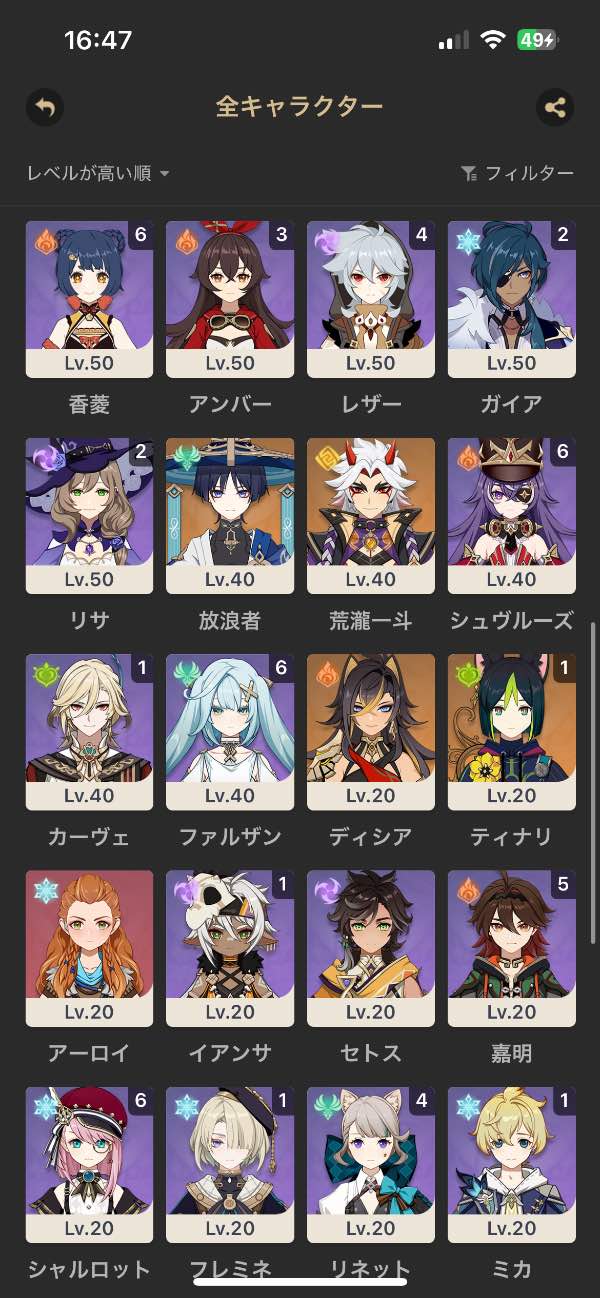Open 放浪者 character card

230,515
